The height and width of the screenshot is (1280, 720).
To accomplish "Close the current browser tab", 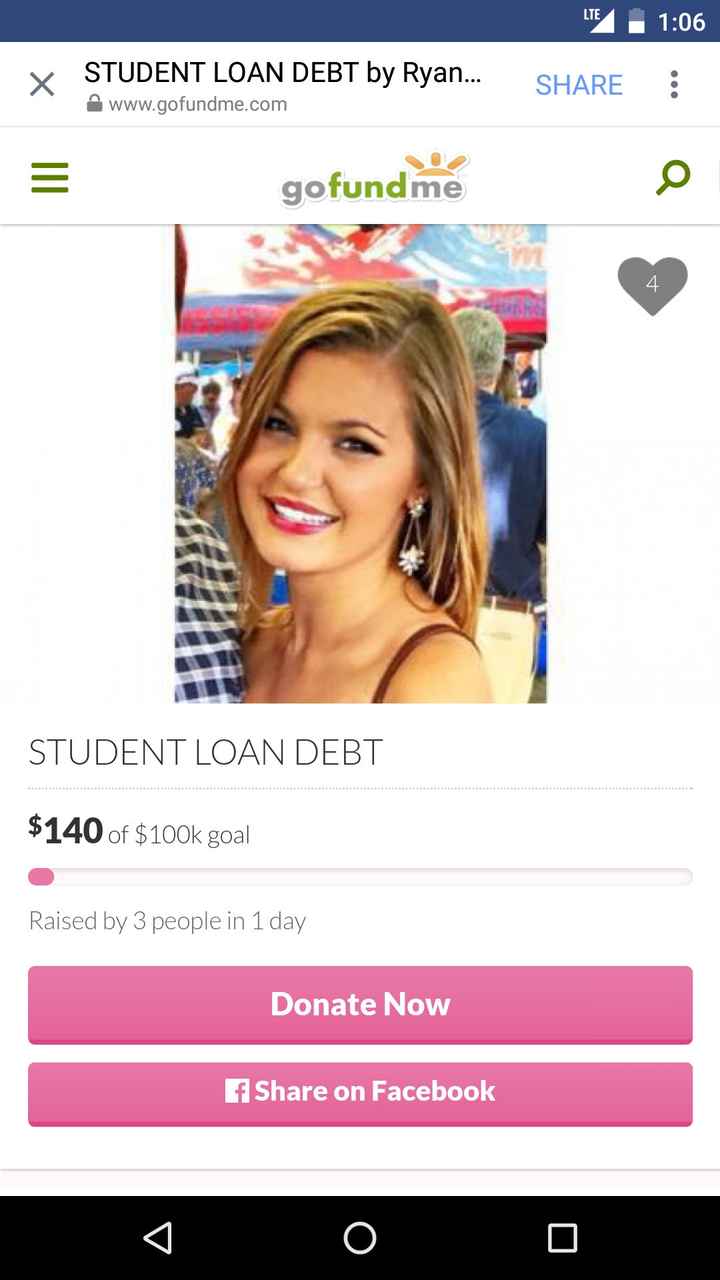I will (x=42, y=84).
